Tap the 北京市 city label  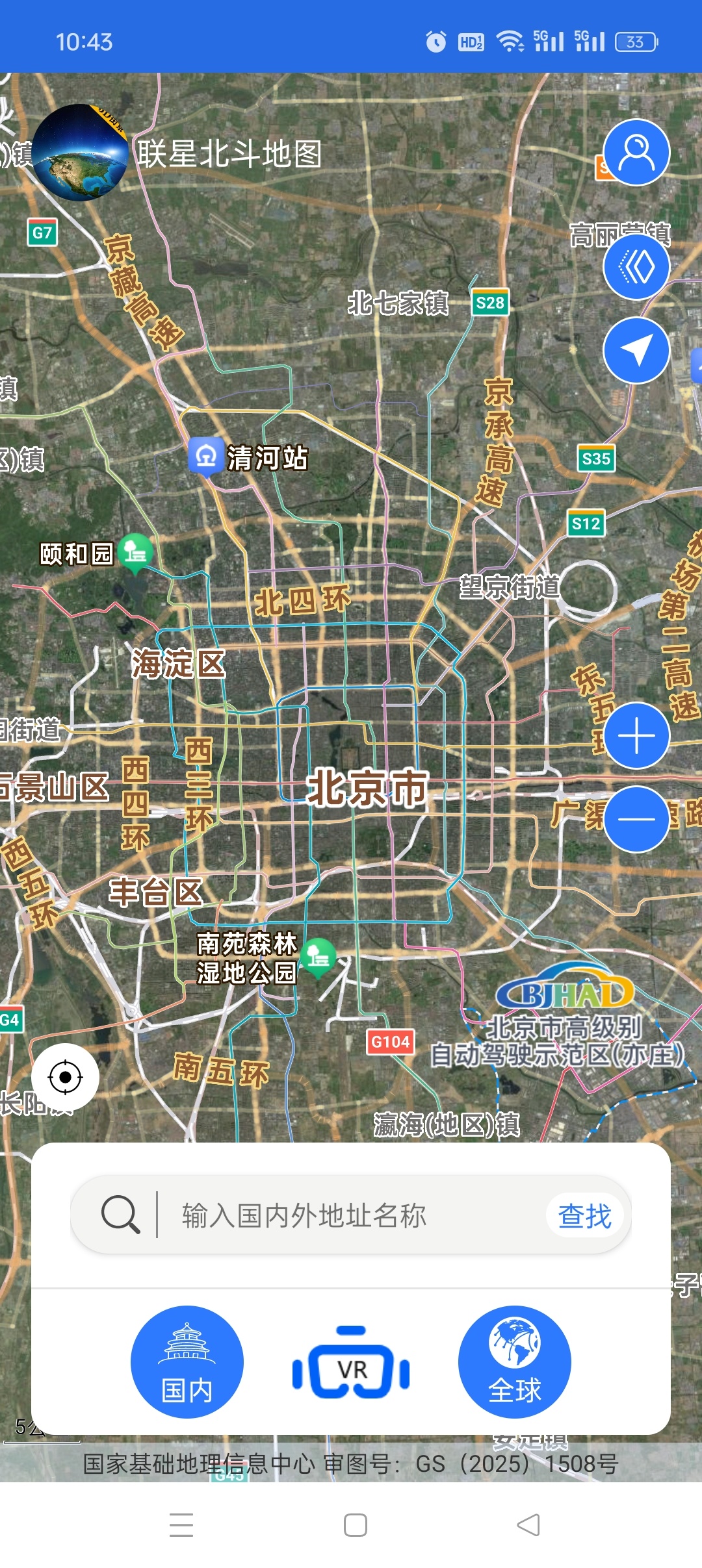[368, 787]
